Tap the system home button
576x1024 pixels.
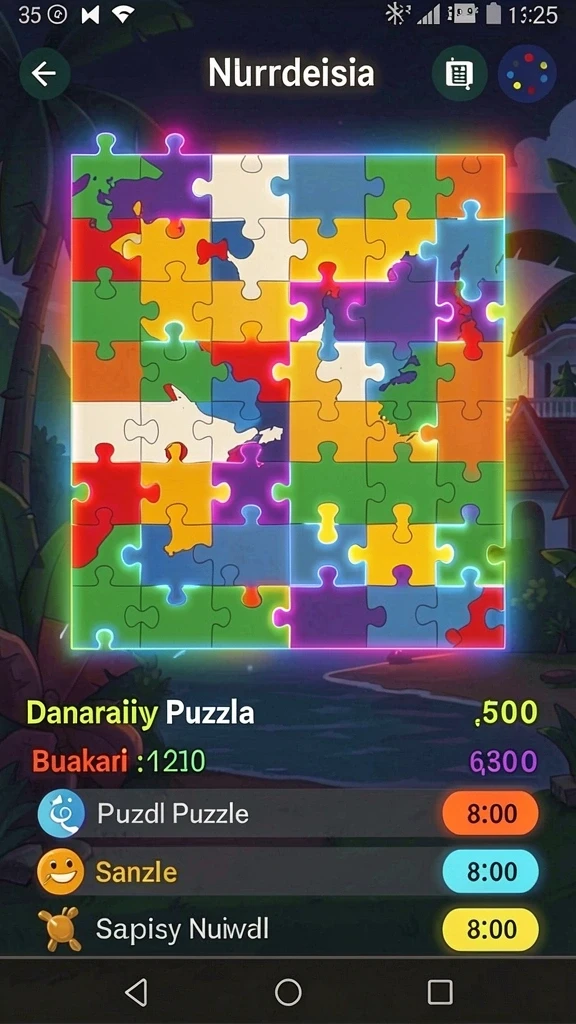288,992
